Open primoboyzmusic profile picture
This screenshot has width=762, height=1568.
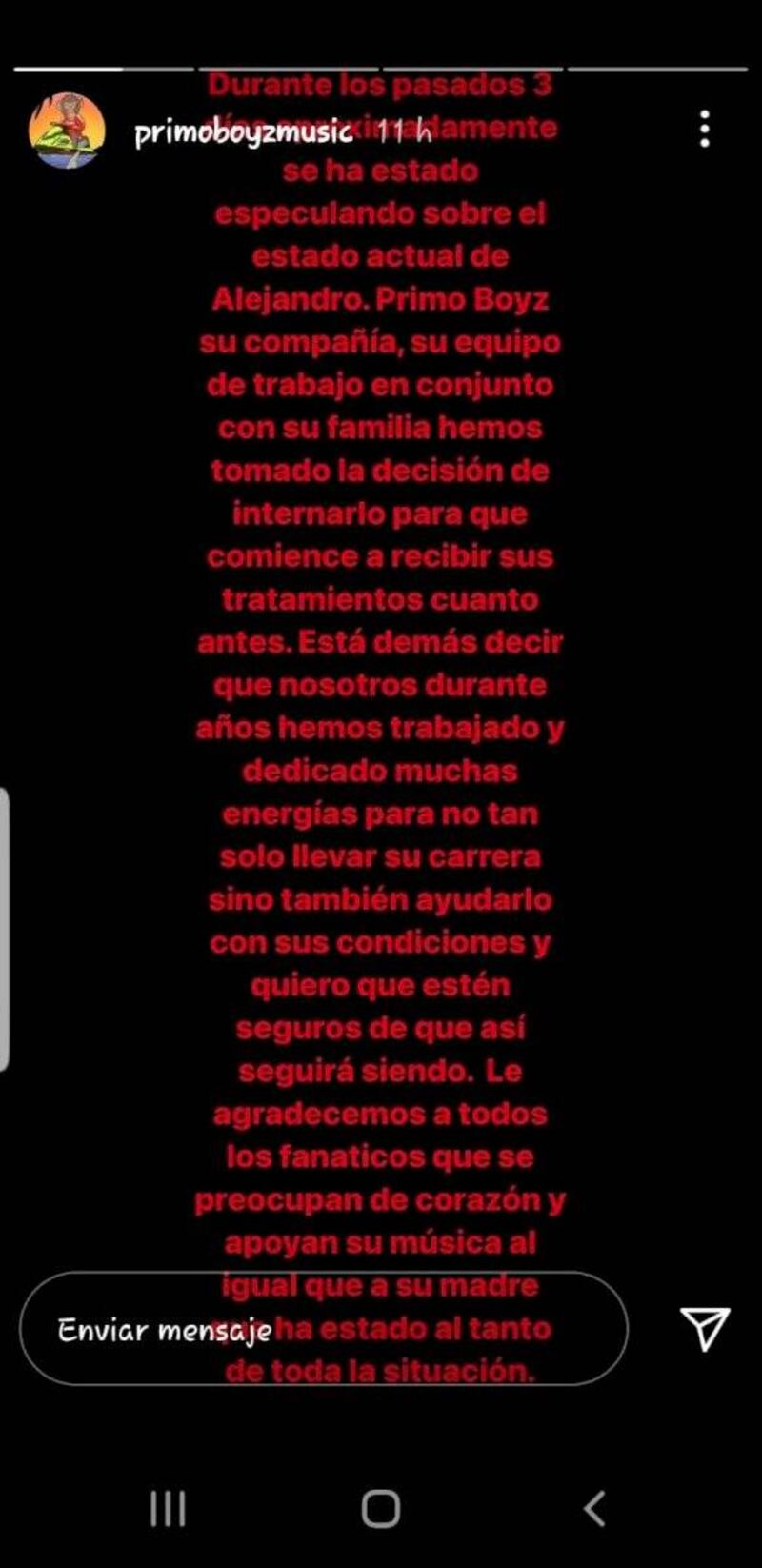point(67,130)
